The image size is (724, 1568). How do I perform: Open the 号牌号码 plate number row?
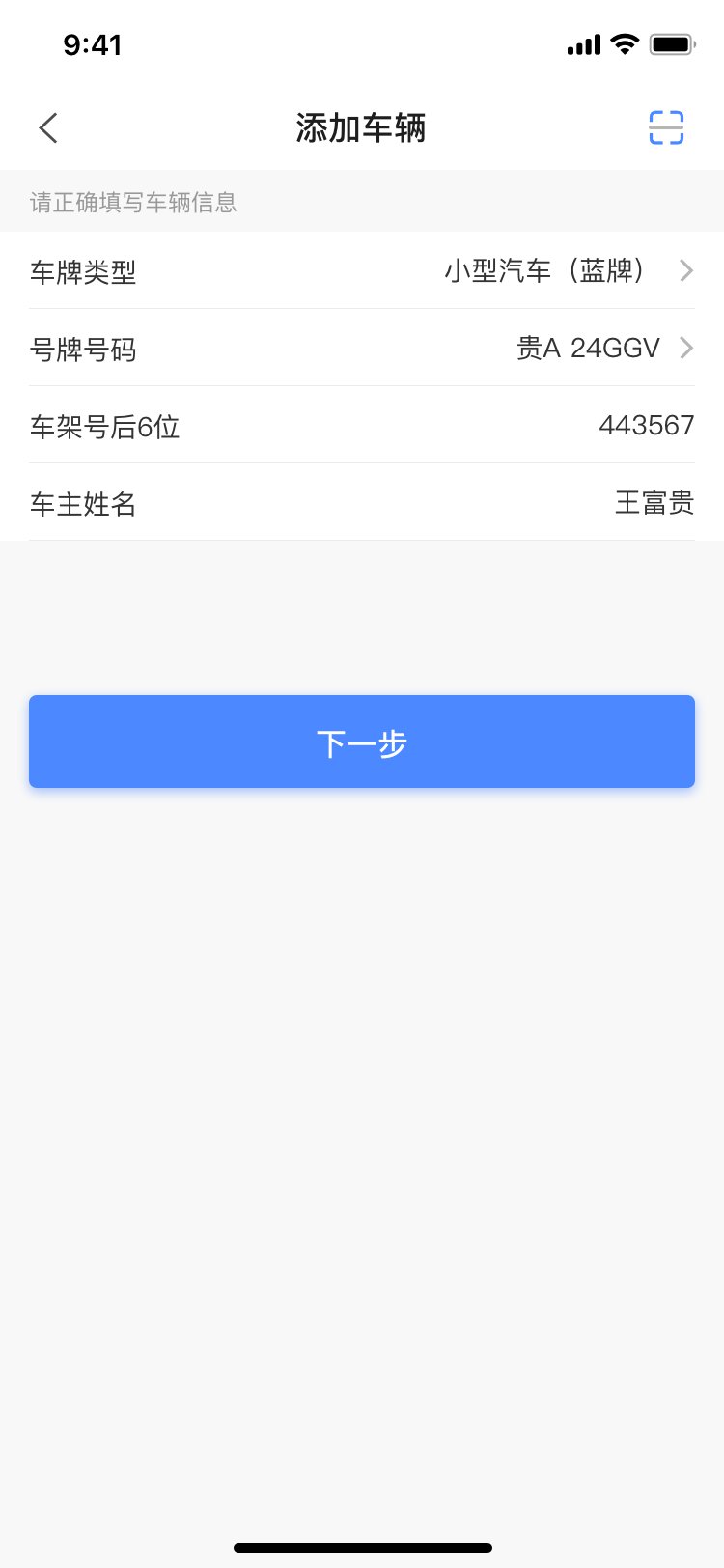(362, 349)
